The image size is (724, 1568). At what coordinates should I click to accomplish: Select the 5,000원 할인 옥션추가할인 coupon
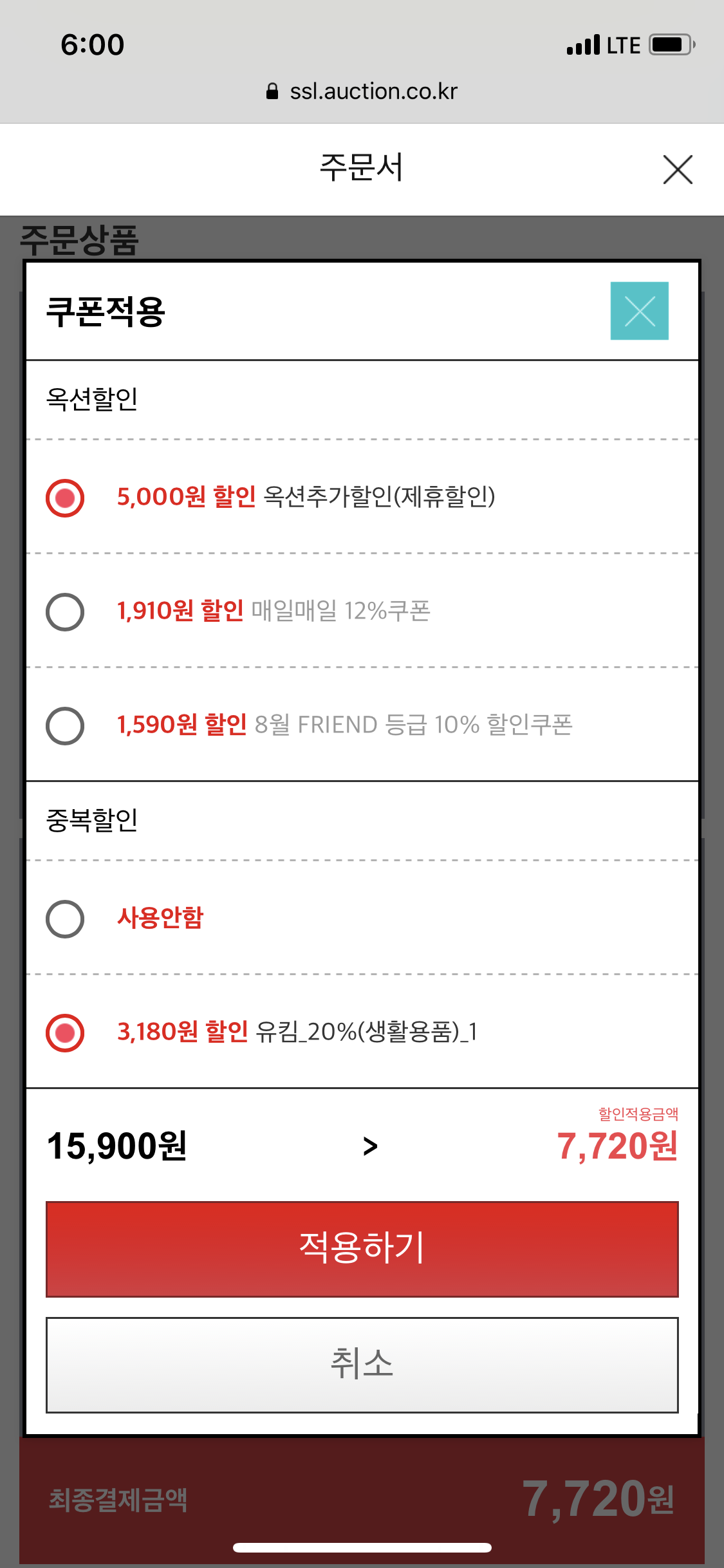(65, 498)
